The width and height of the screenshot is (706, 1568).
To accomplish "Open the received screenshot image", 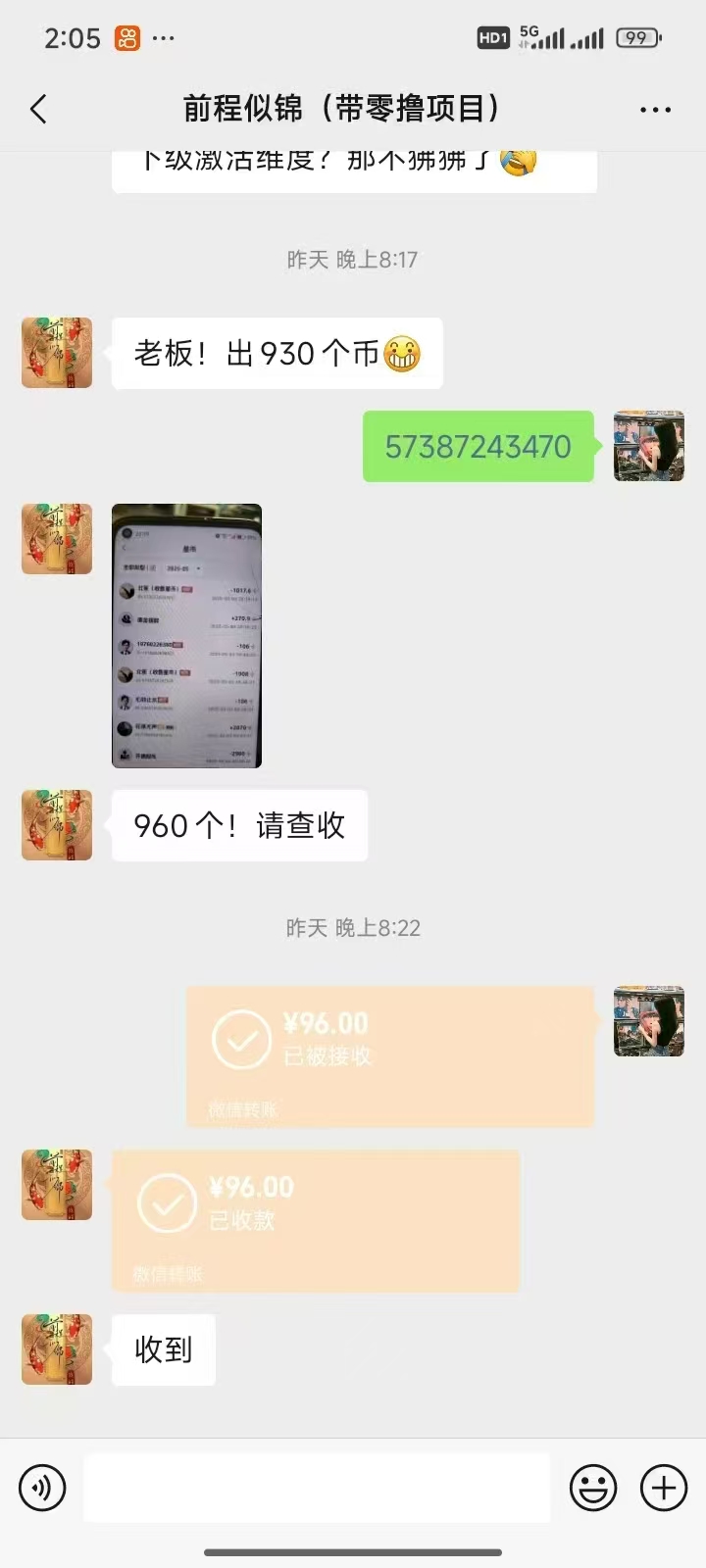I will tap(186, 635).
